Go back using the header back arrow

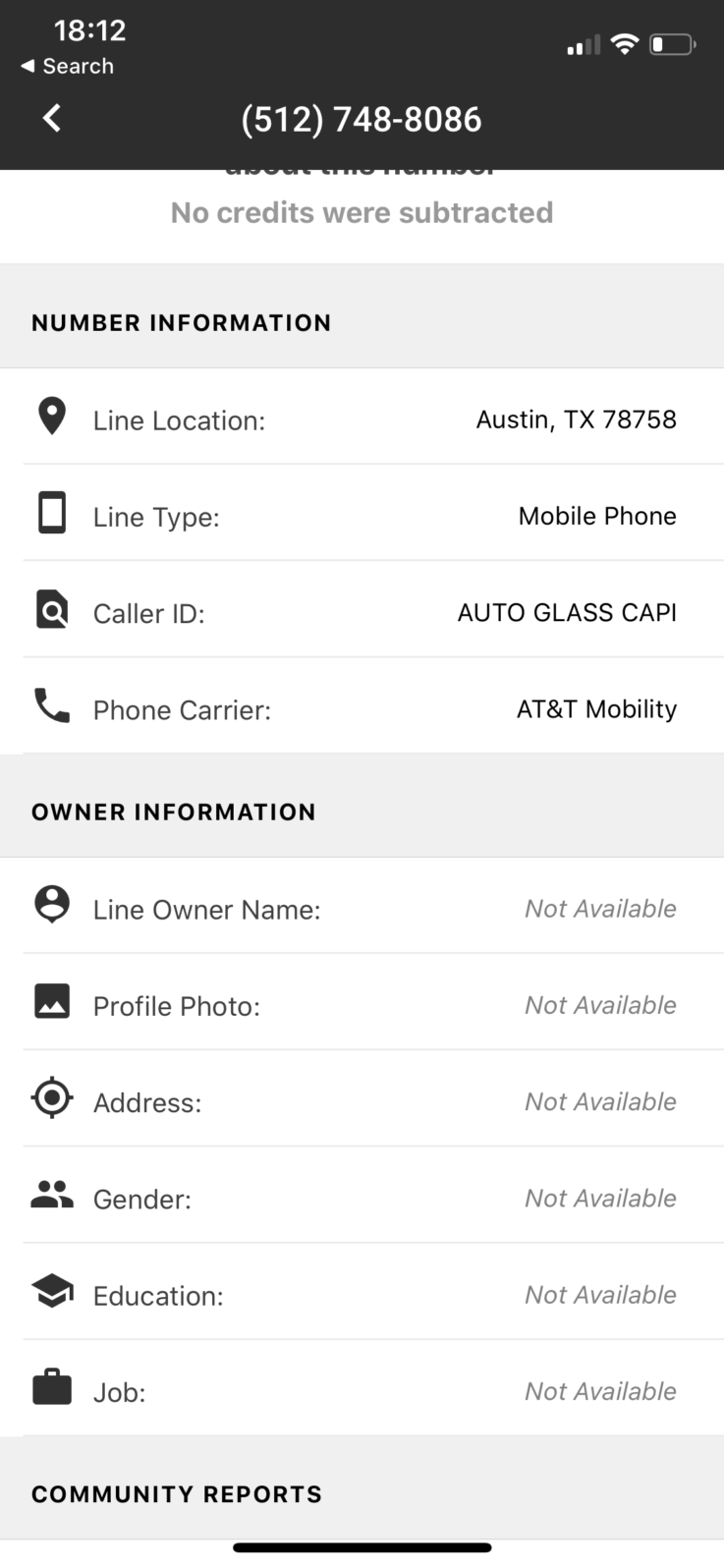pyautogui.click(x=52, y=119)
